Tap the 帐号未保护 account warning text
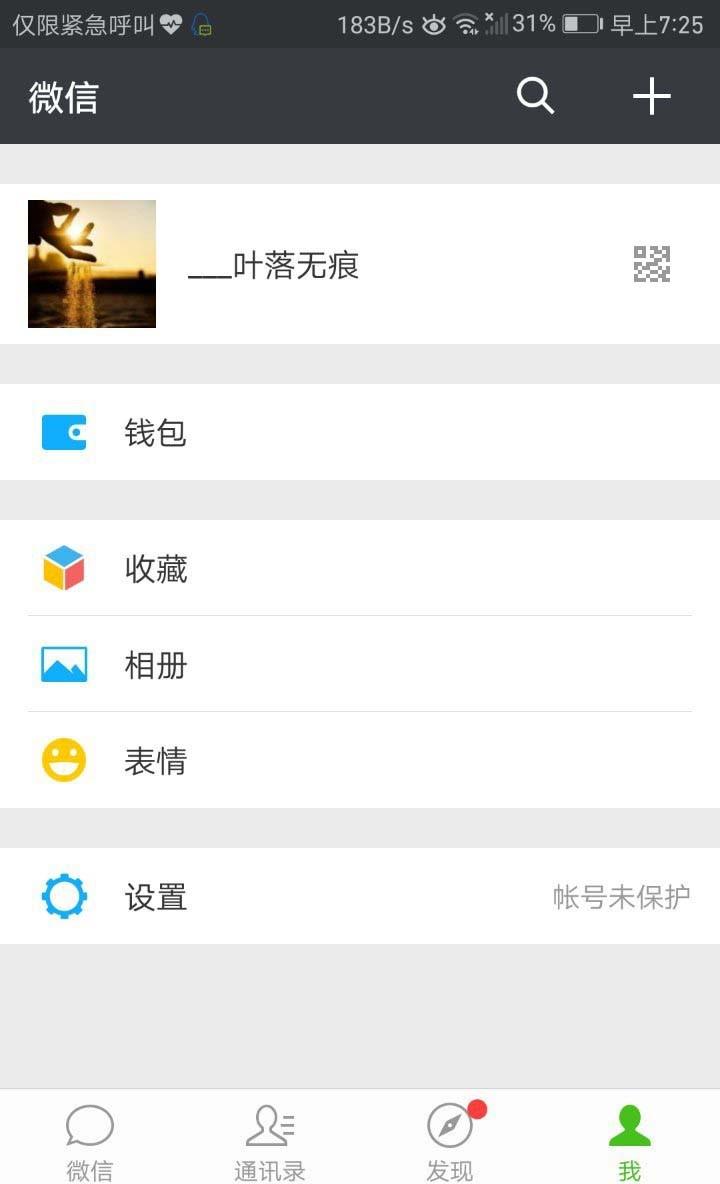Viewport: 720px width, 1184px height. 620,897
